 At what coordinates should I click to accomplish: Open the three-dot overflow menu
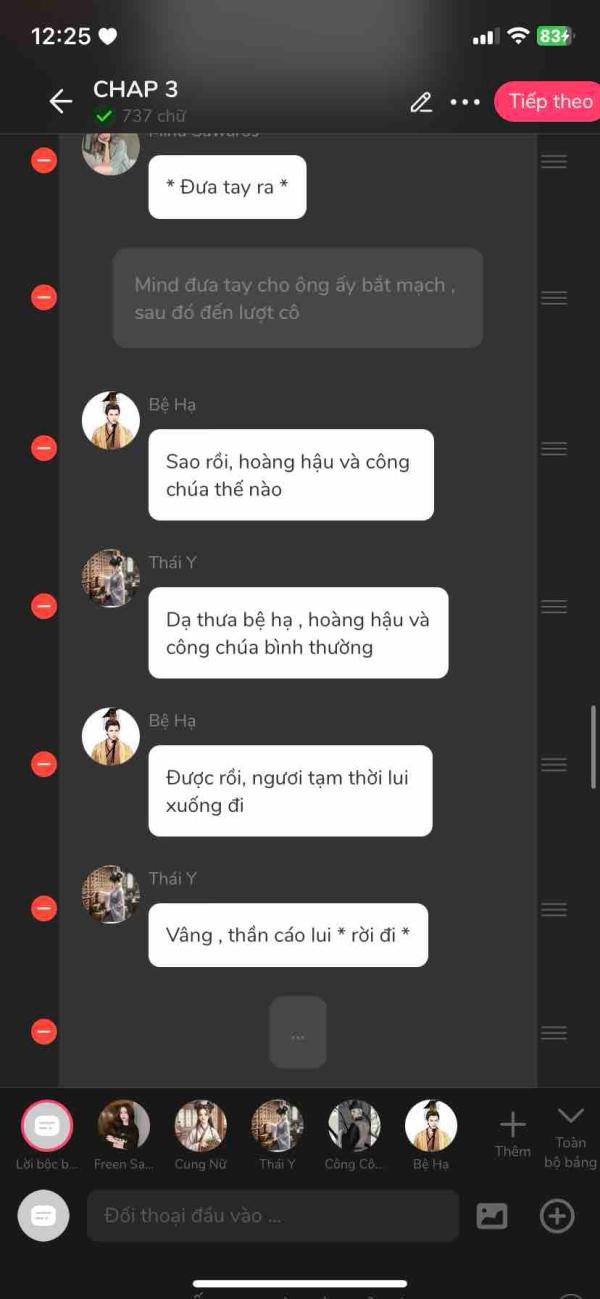[x=465, y=102]
